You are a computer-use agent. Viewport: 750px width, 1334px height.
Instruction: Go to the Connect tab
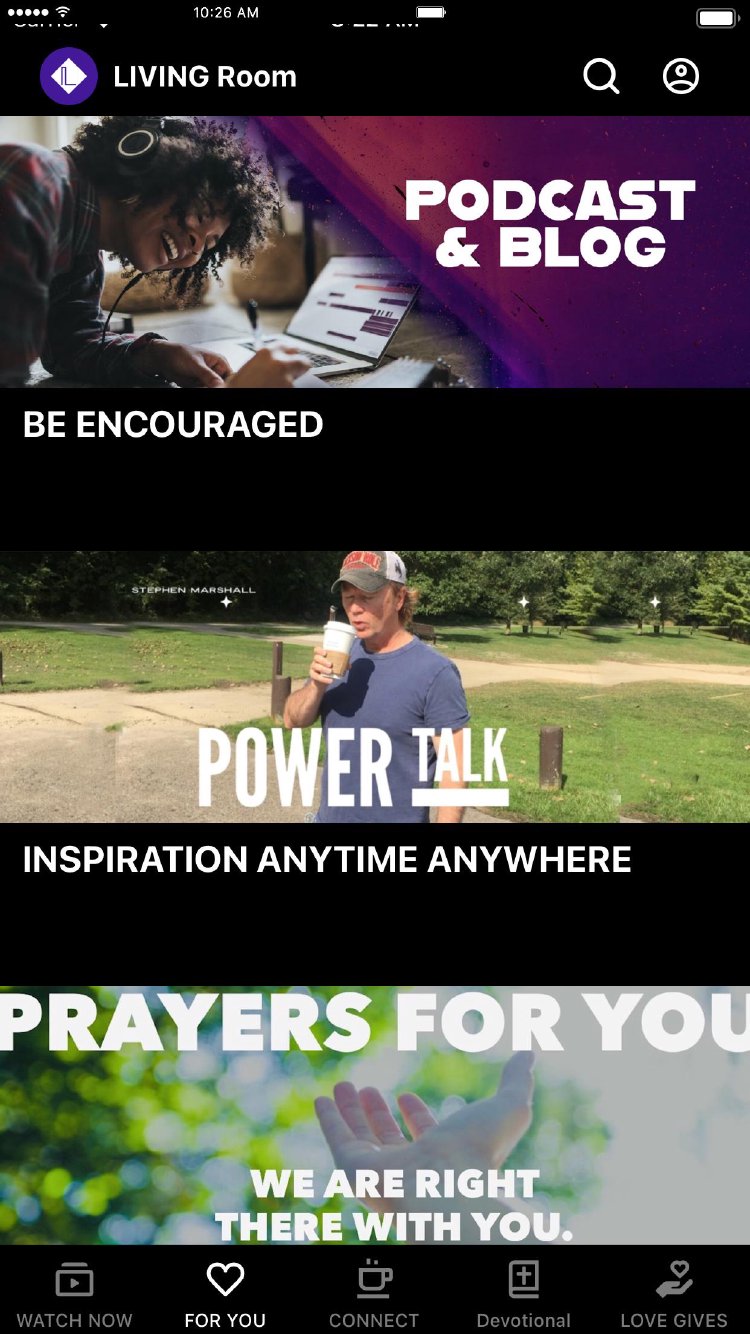tap(374, 1295)
